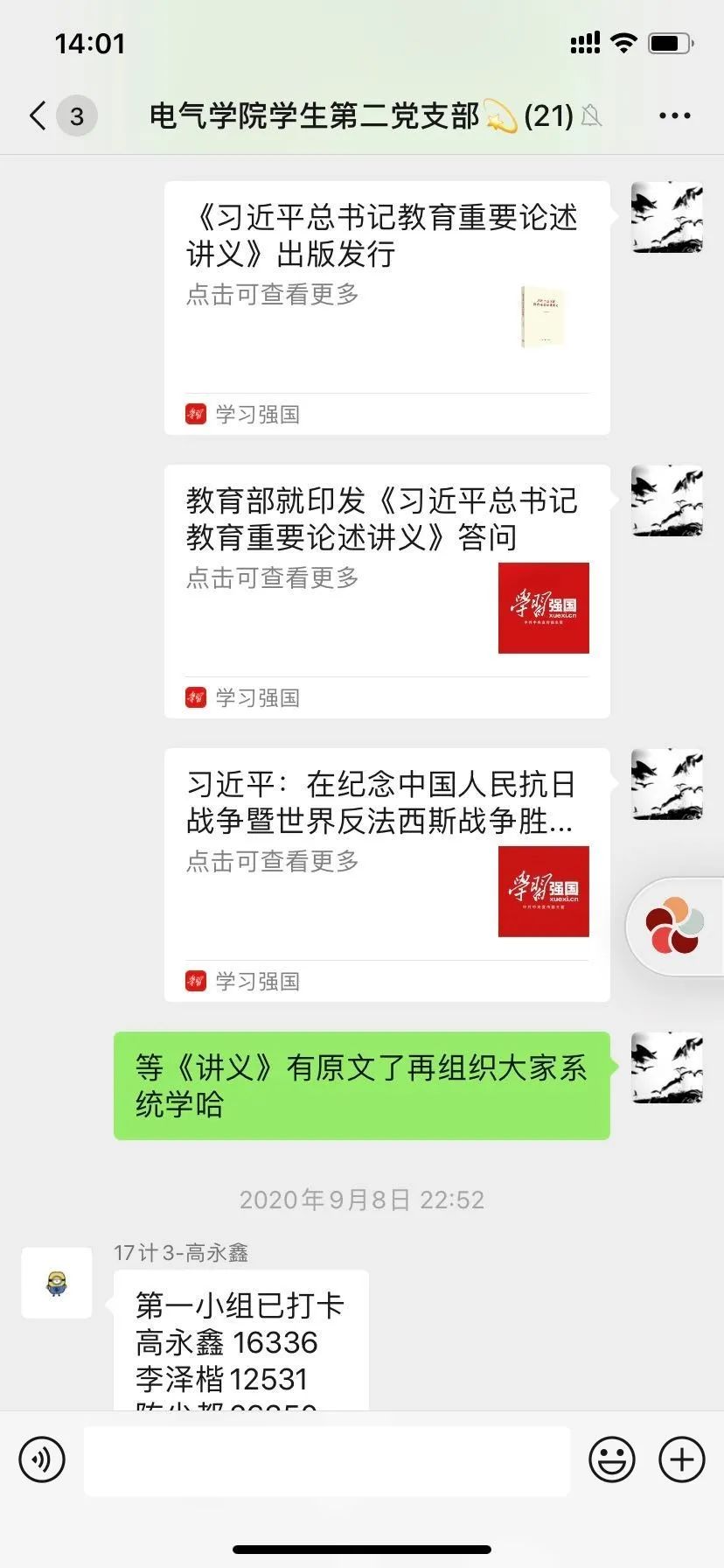Open the 《习近平总书记教育重要论述讲义》出版发行 article card
The width and height of the screenshot is (724, 1568).
[386, 306]
